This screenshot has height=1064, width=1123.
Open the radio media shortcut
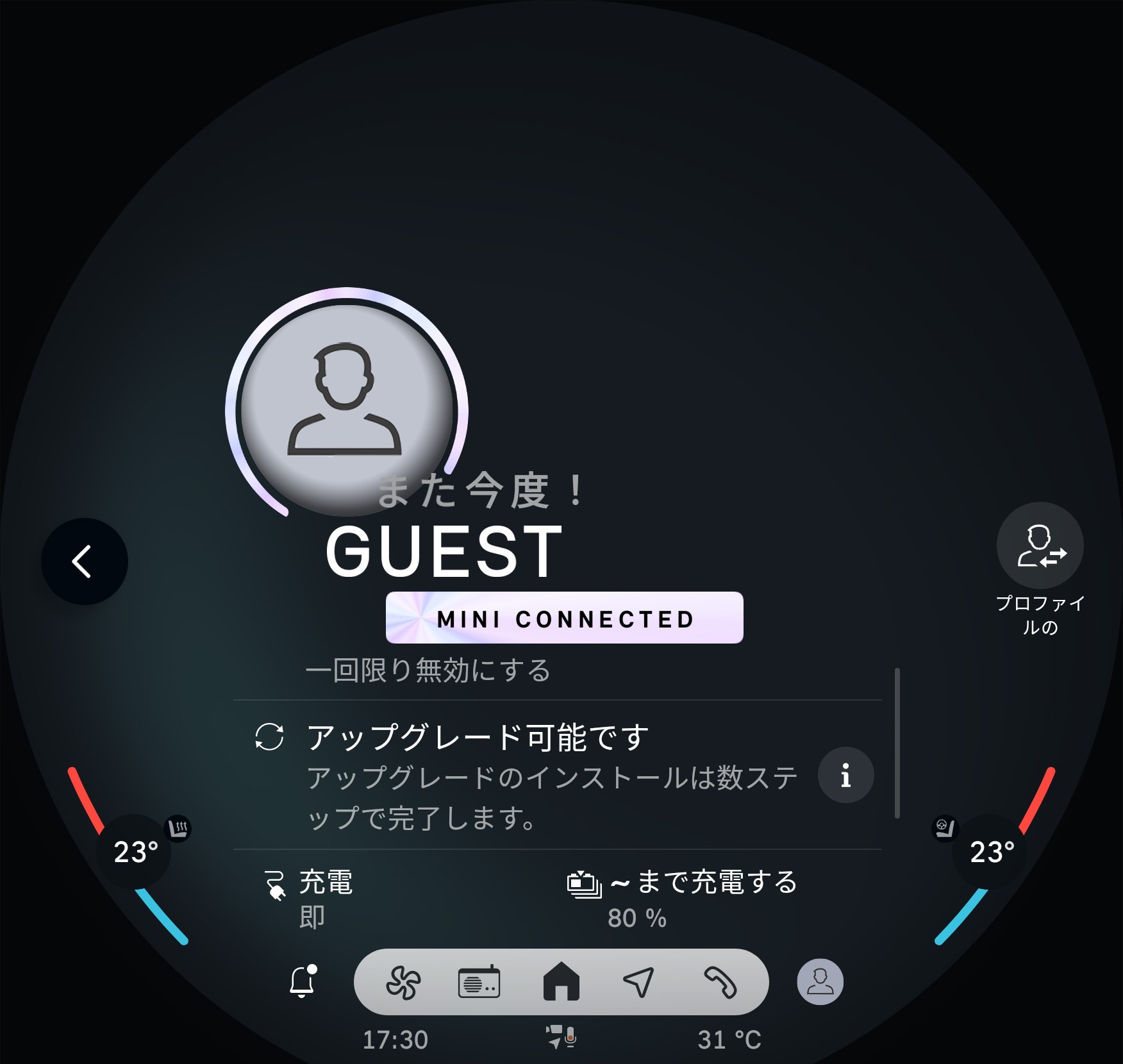(479, 983)
